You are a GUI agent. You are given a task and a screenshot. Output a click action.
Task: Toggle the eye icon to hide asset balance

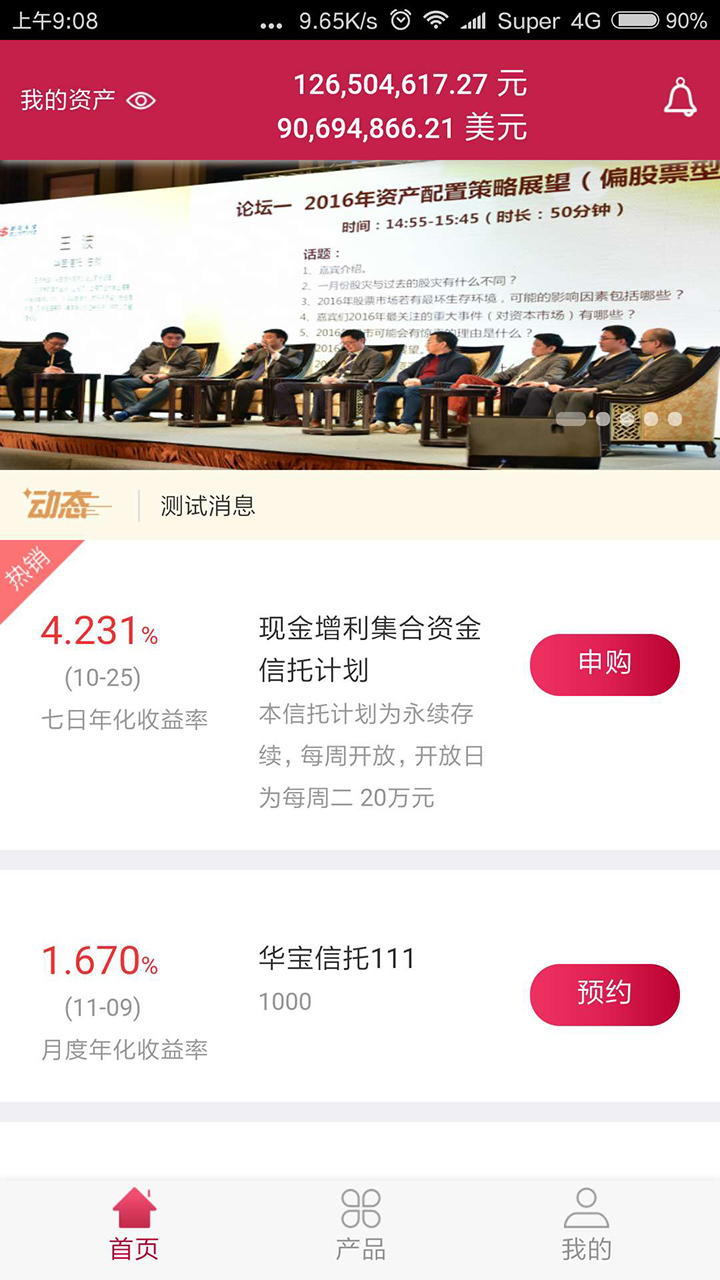(x=141, y=100)
